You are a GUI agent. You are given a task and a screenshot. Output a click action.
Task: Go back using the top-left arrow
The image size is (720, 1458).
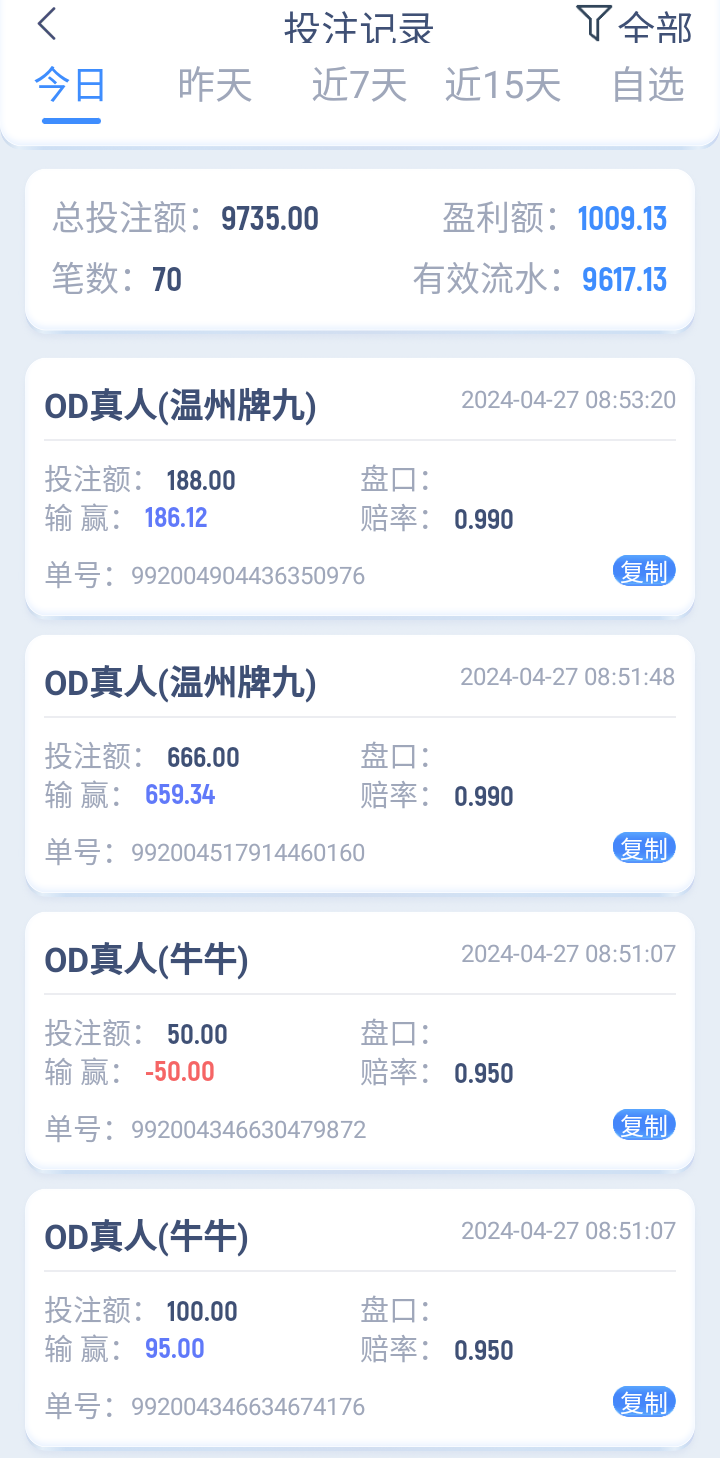47,24
